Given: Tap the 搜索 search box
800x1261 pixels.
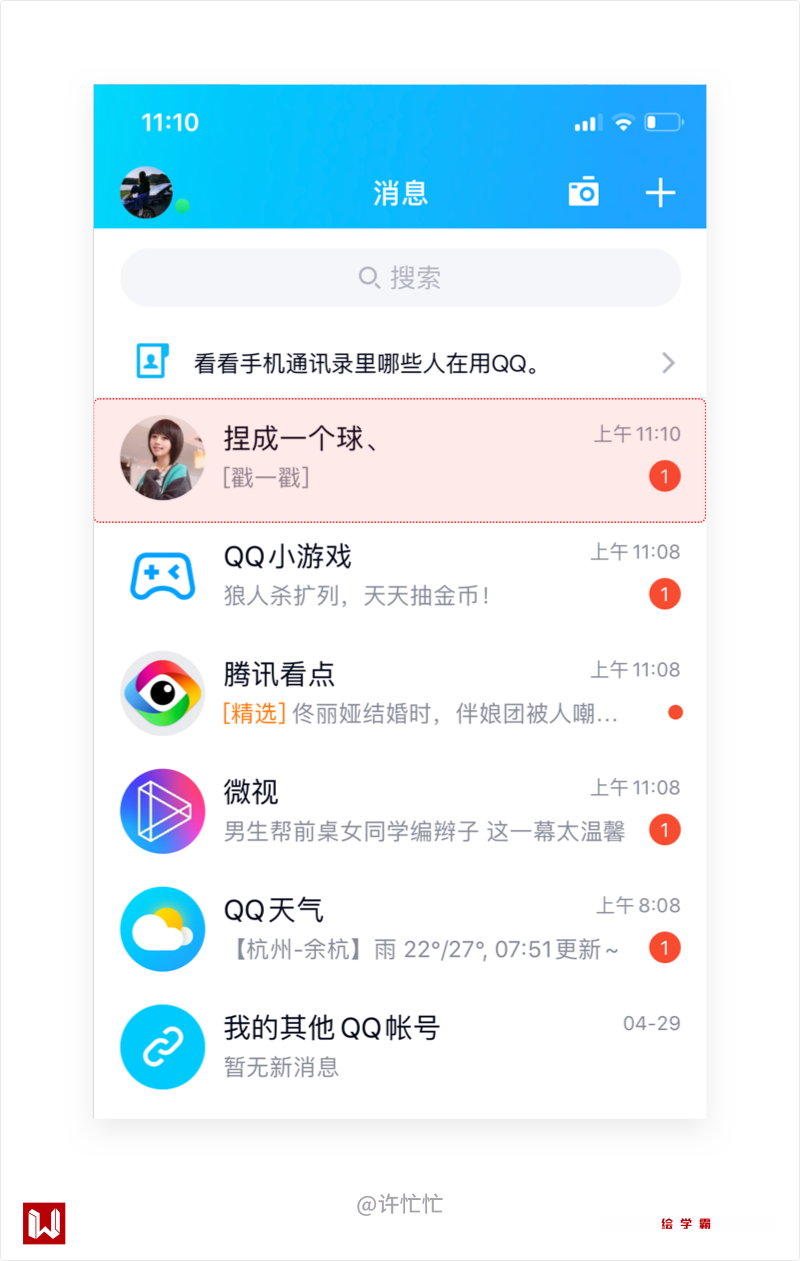Looking at the screenshot, I should pyautogui.click(x=400, y=278).
